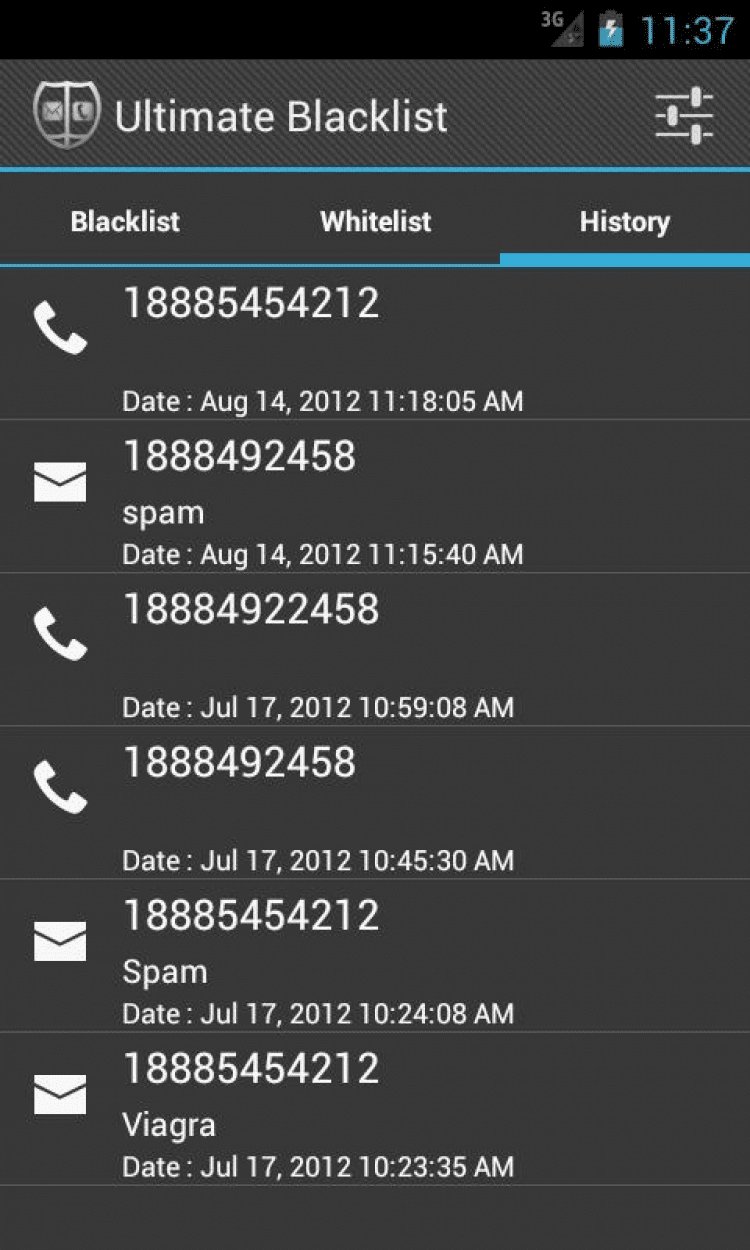Switch to the Whitelist tab

375,221
